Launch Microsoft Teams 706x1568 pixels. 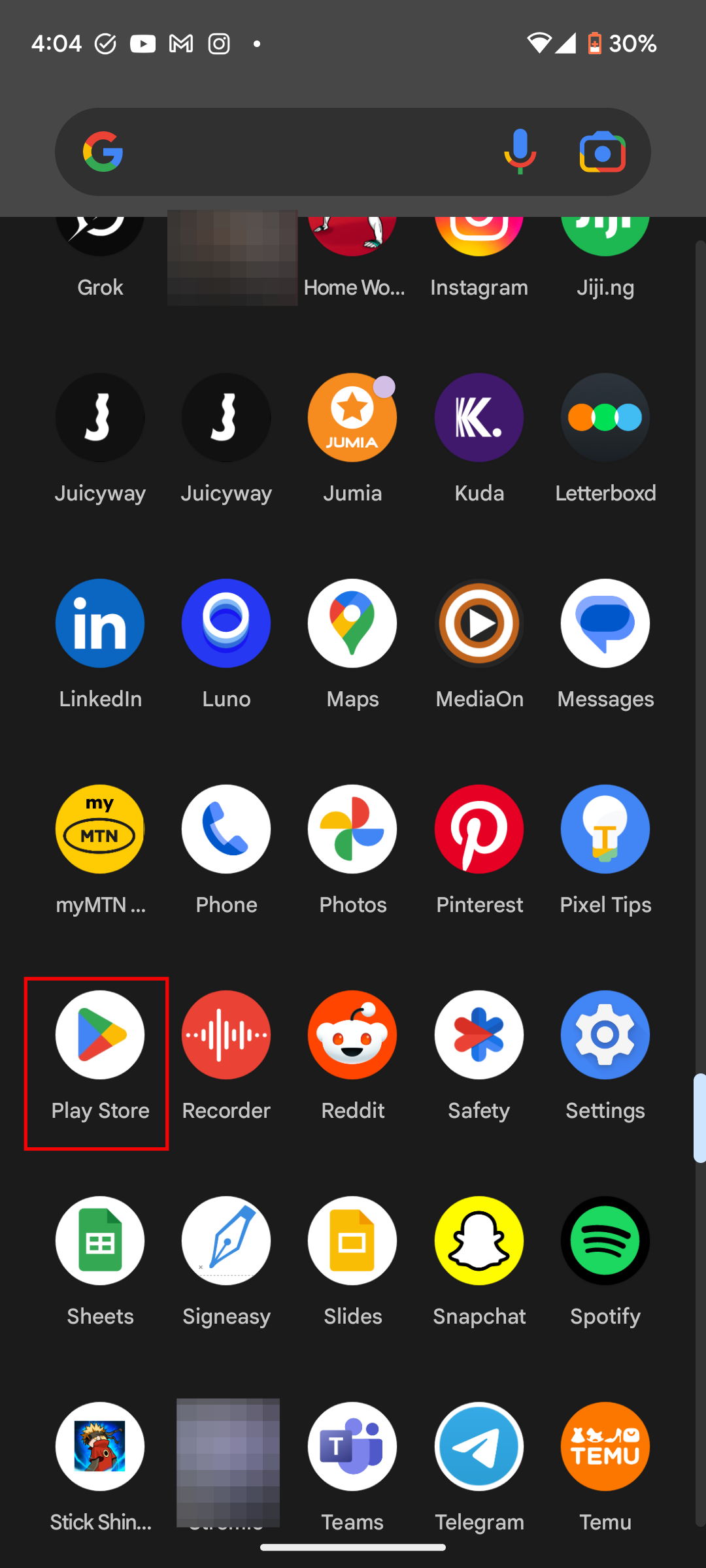pyautogui.click(x=352, y=1446)
